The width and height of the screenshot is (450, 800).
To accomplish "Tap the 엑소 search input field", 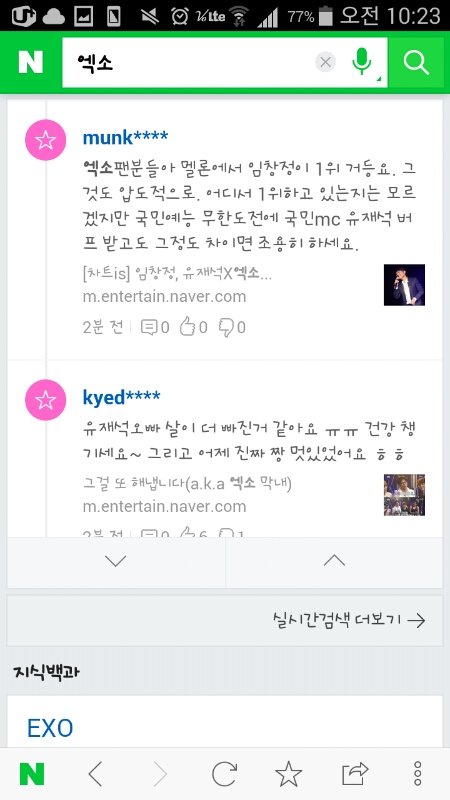I will pyautogui.click(x=189, y=62).
